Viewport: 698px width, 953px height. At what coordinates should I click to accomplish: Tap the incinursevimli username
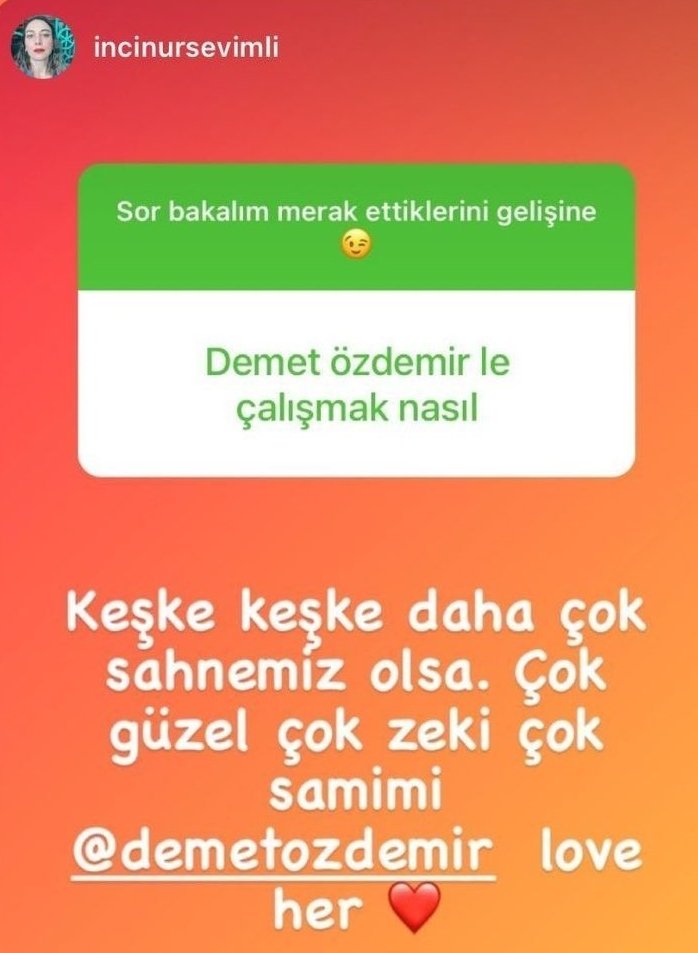coord(186,47)
